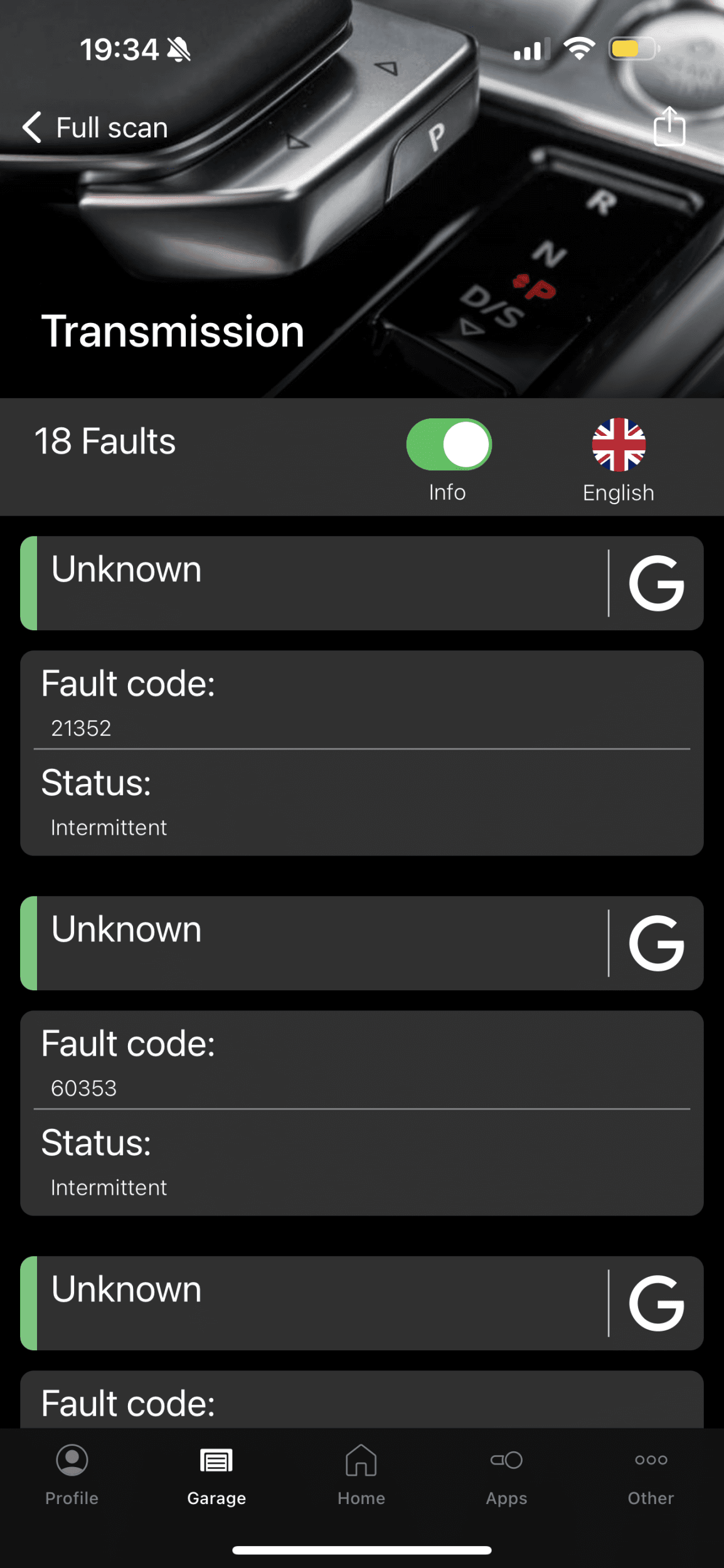Share the transmission fault report
Screen dimensions: 724x1568
click(669, 127)
